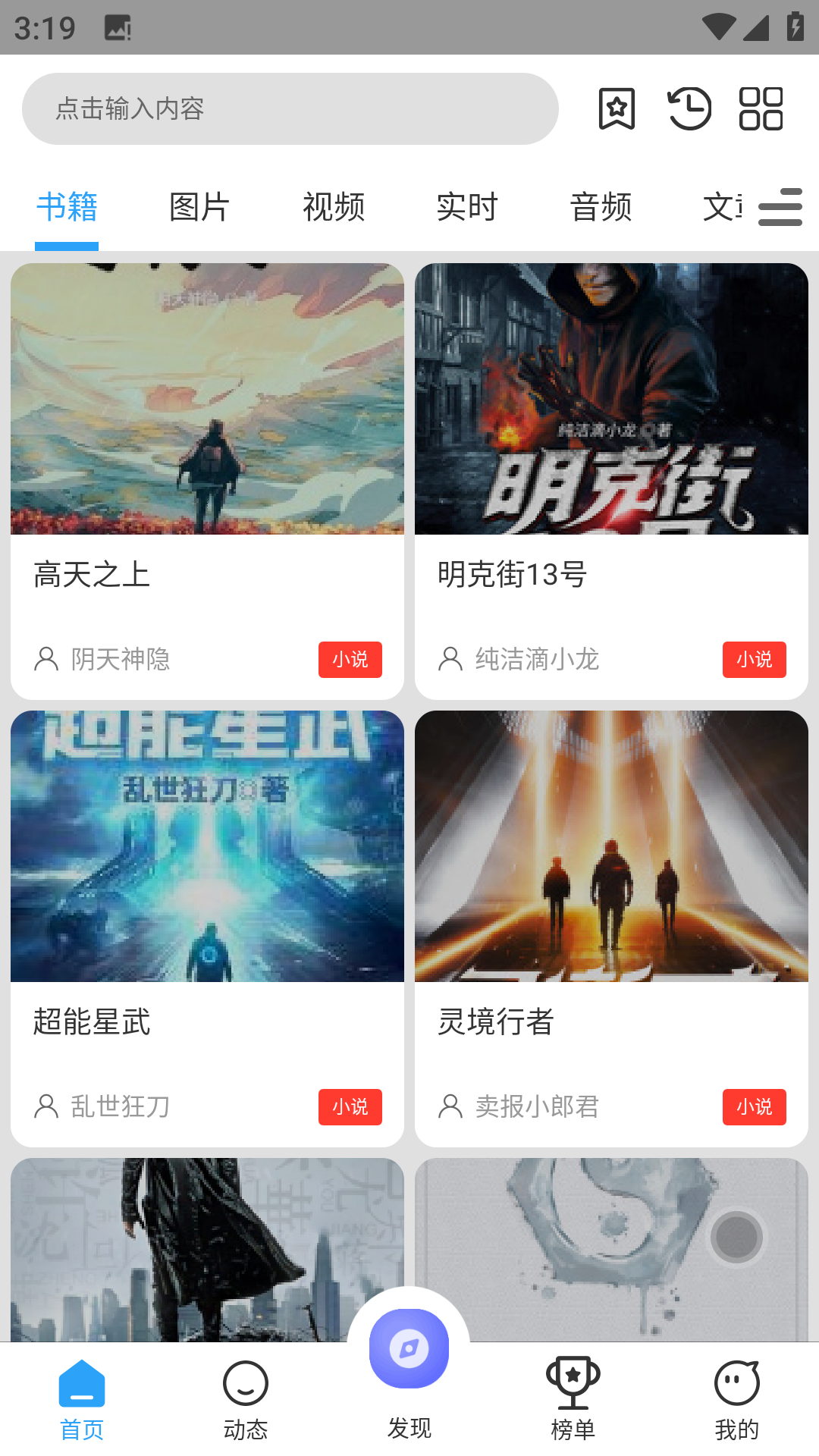Click author name 卖报小郎君
Screen dimensions: 819x1456
pyautogui.click(x=537, y=1107)
